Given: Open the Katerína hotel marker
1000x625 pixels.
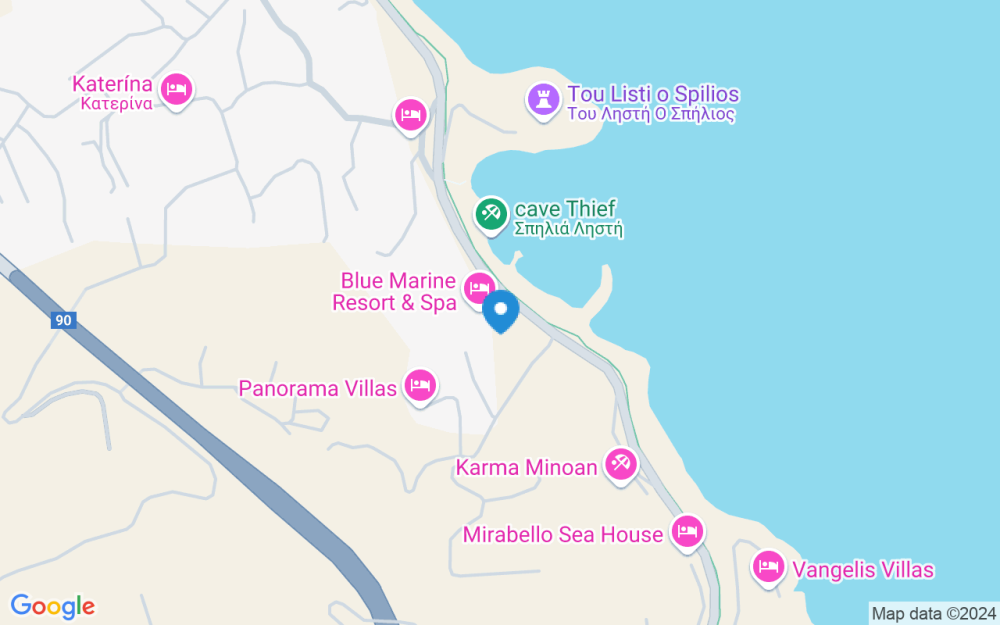Looking at the screenshot, I should pos(177,89).
